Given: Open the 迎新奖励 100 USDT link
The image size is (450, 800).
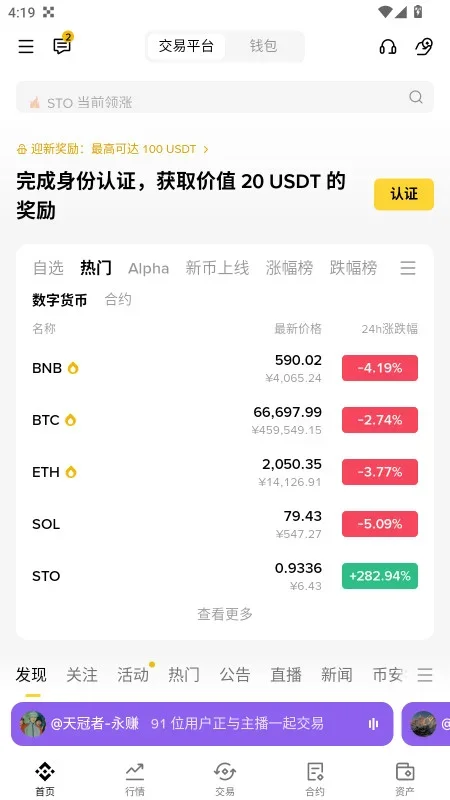Looking at the screenshot, I should 113,149.
